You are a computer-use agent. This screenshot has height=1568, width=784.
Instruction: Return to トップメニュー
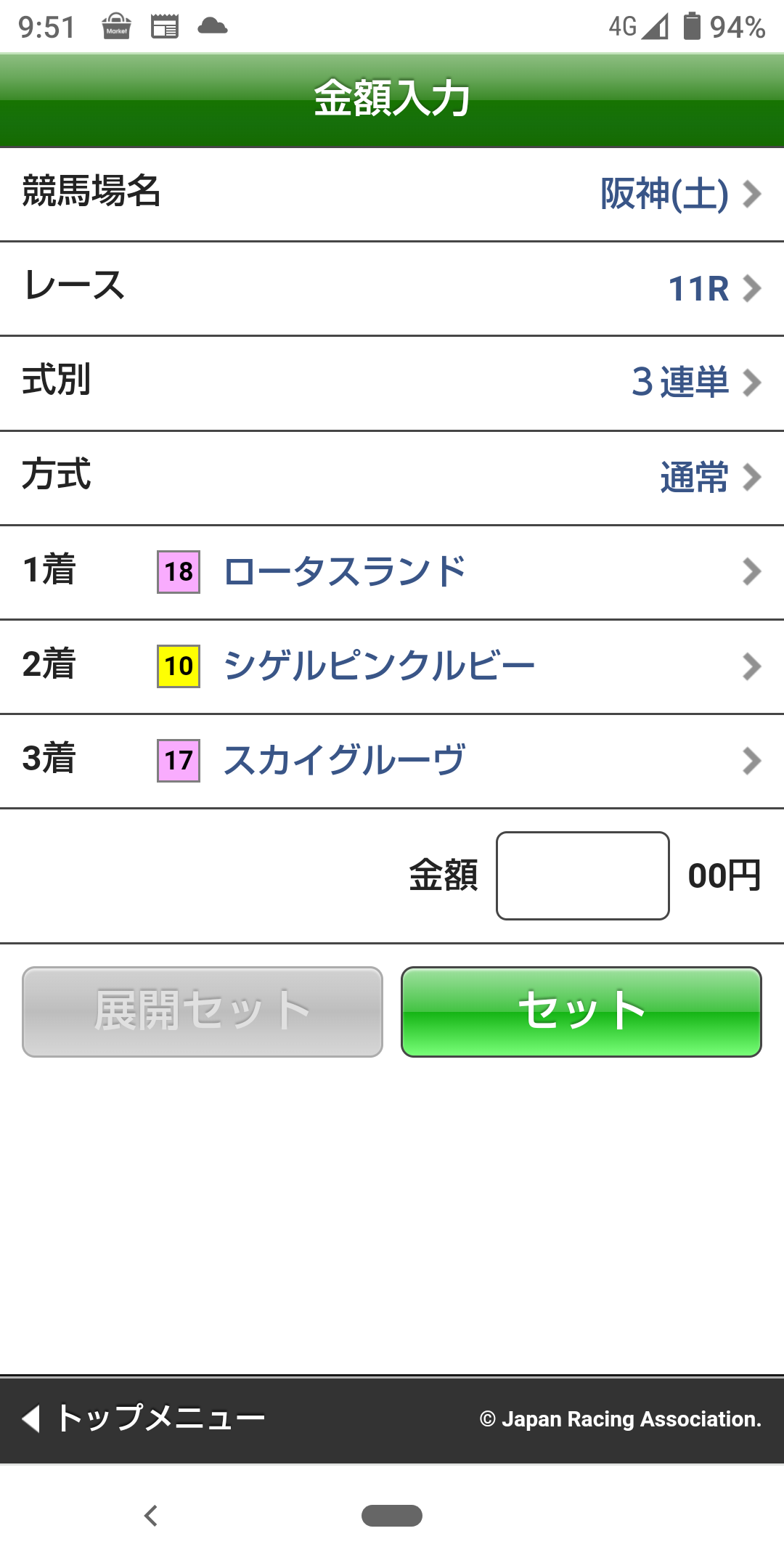[145, 1418]
